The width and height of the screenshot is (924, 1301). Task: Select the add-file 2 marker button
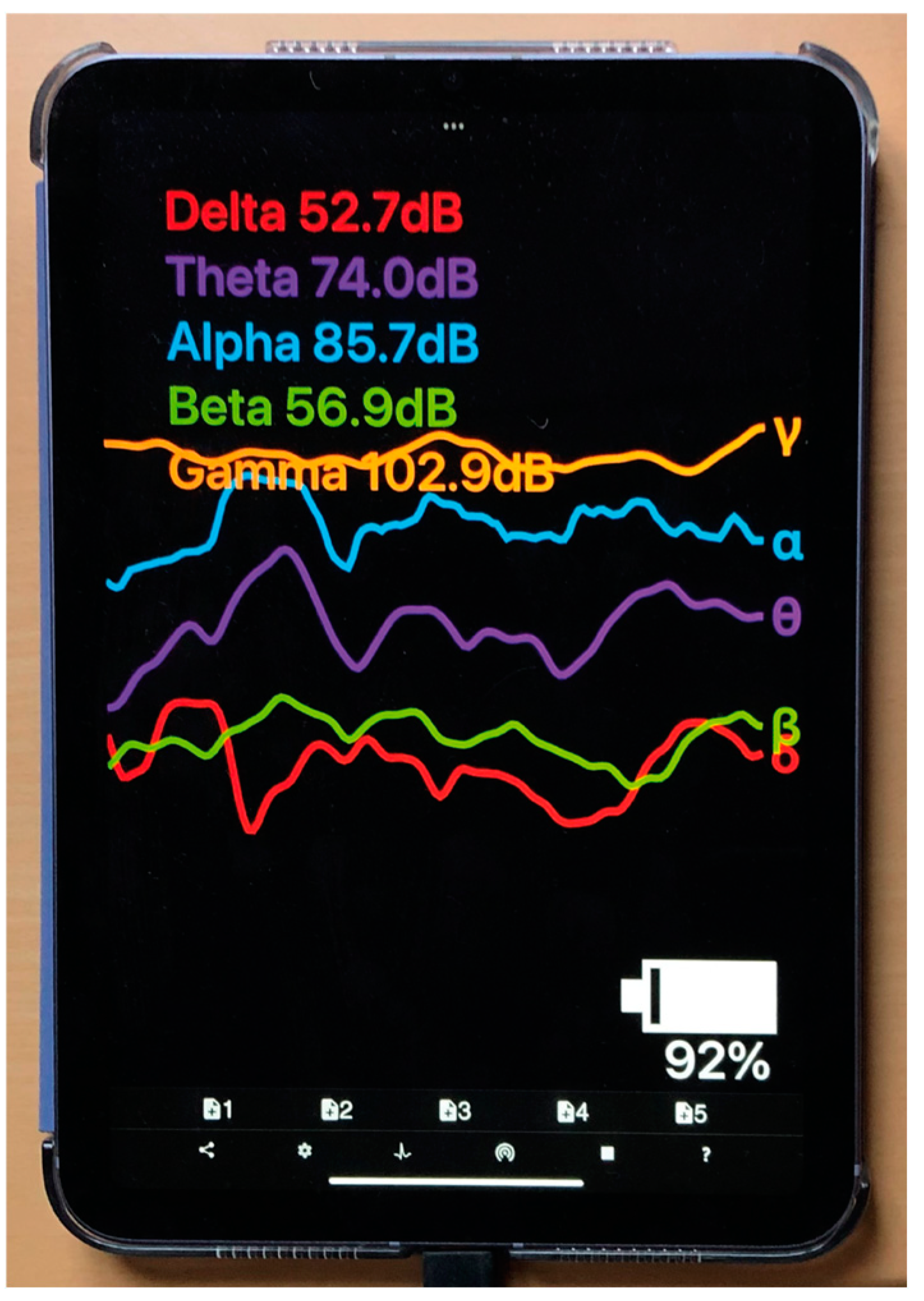point(336,1110)
